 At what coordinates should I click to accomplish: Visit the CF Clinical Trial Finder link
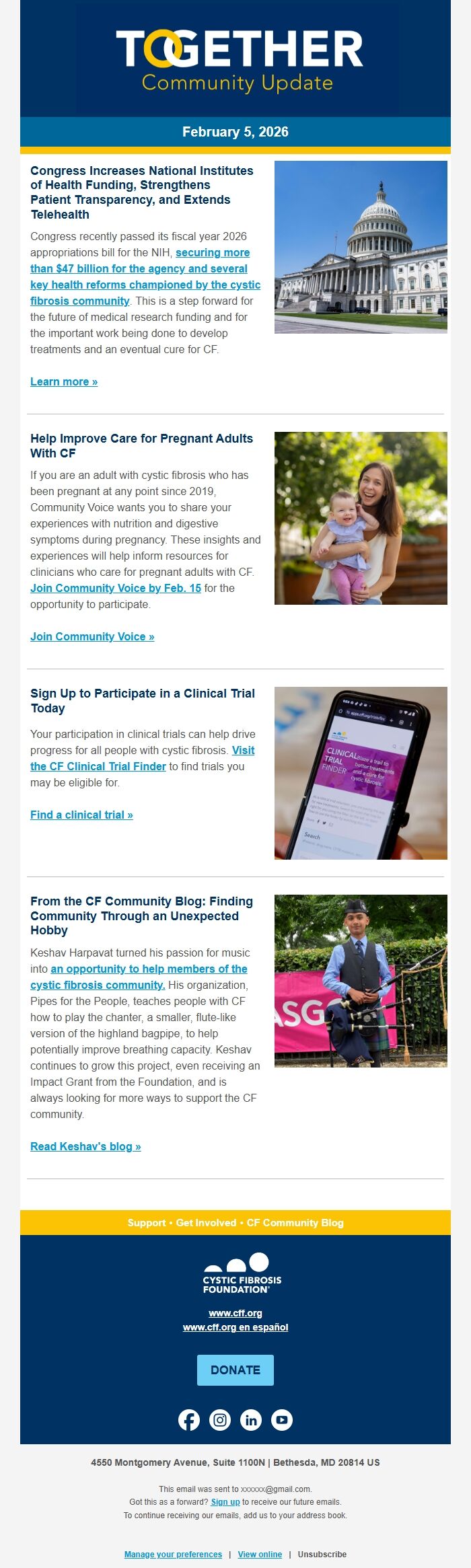[x=98, y=767]
